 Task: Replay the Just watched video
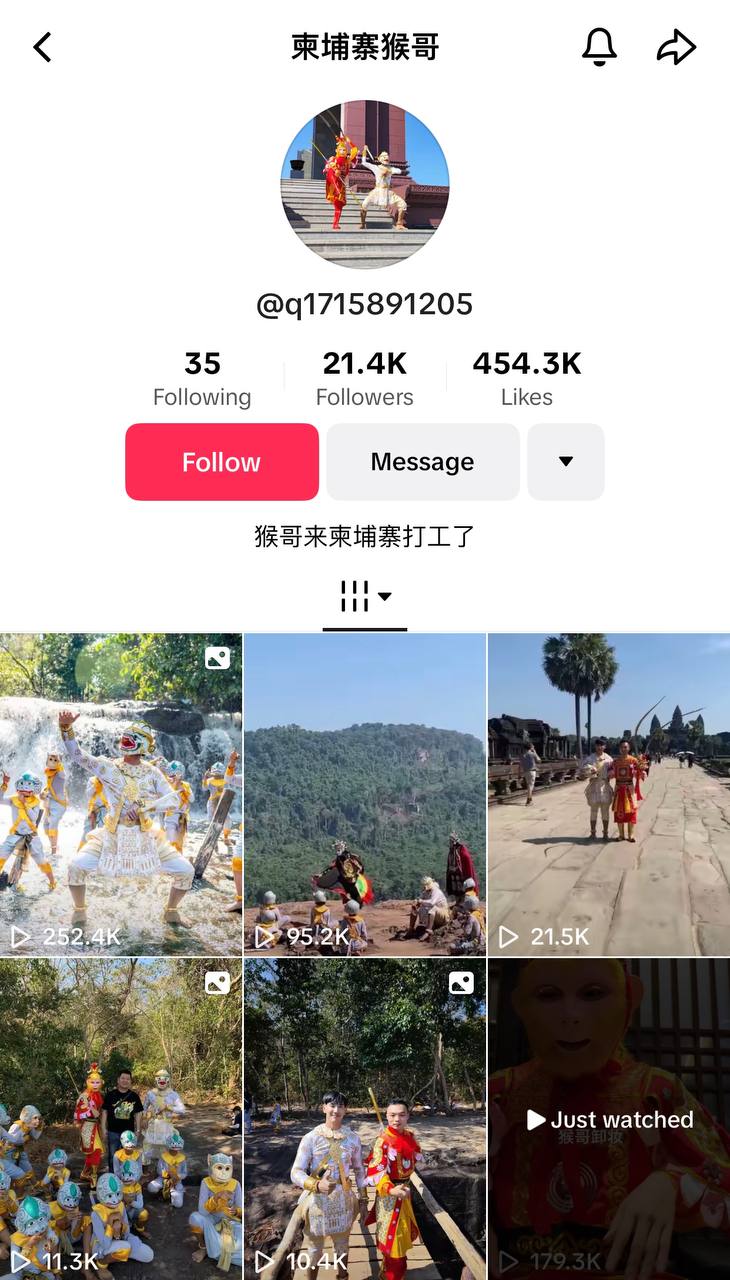609,1118
